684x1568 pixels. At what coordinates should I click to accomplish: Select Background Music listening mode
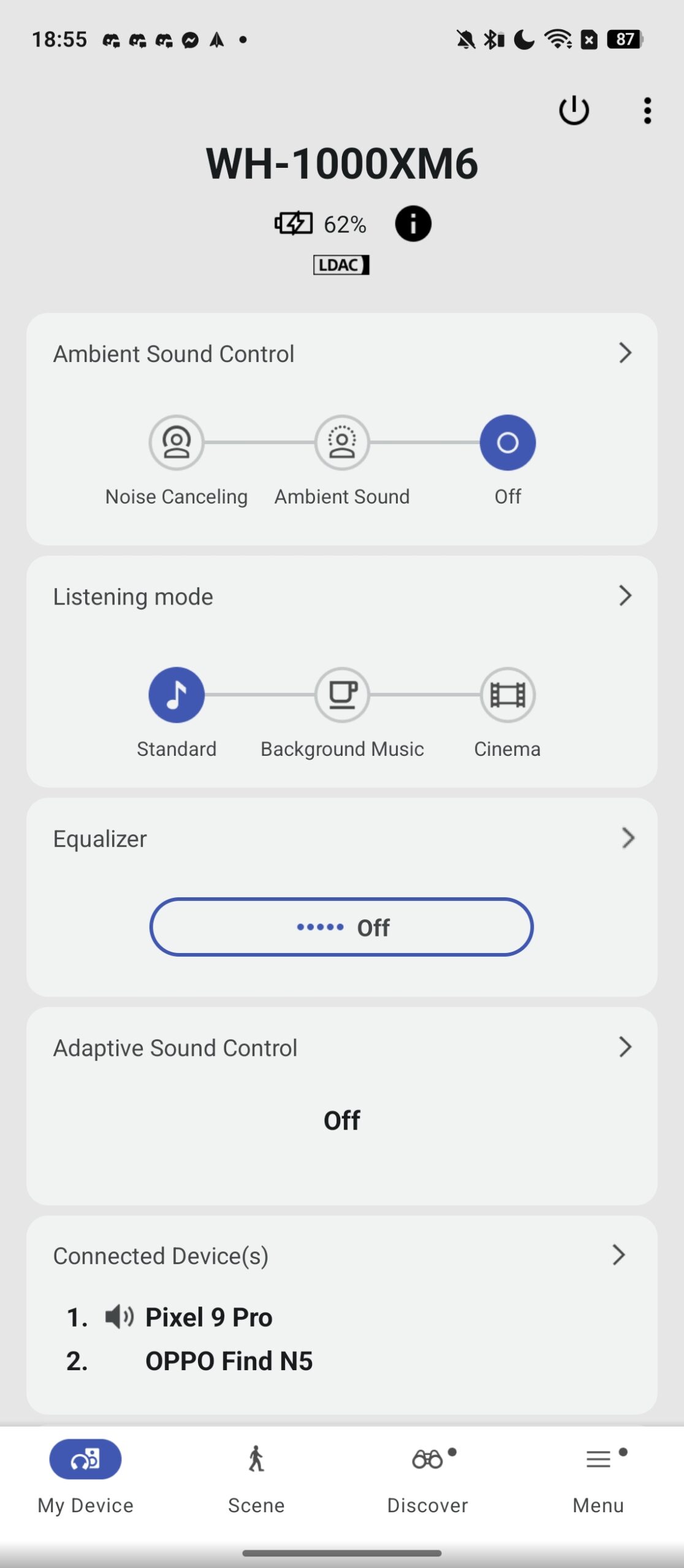point(342,695)
